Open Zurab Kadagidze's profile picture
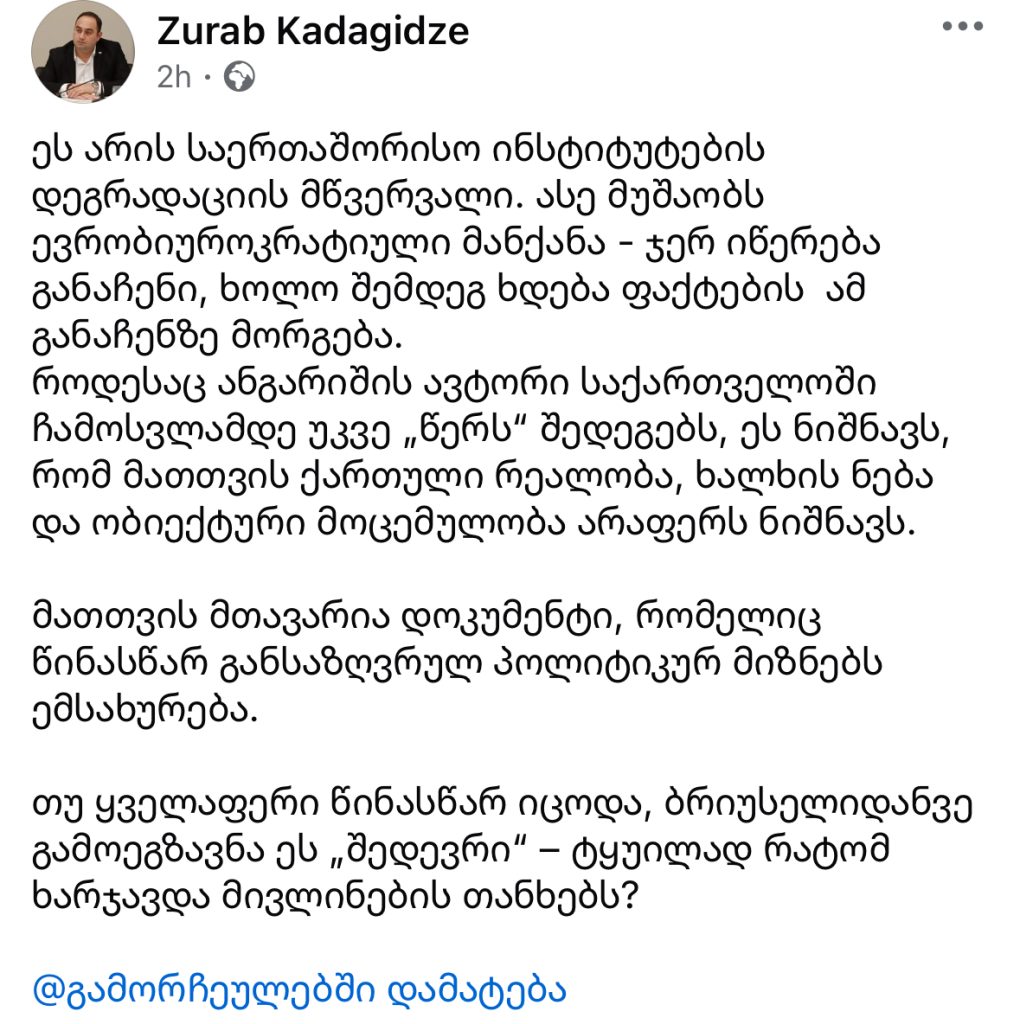The width and height of the screenshot is (1020, 1024). point(83,58)
